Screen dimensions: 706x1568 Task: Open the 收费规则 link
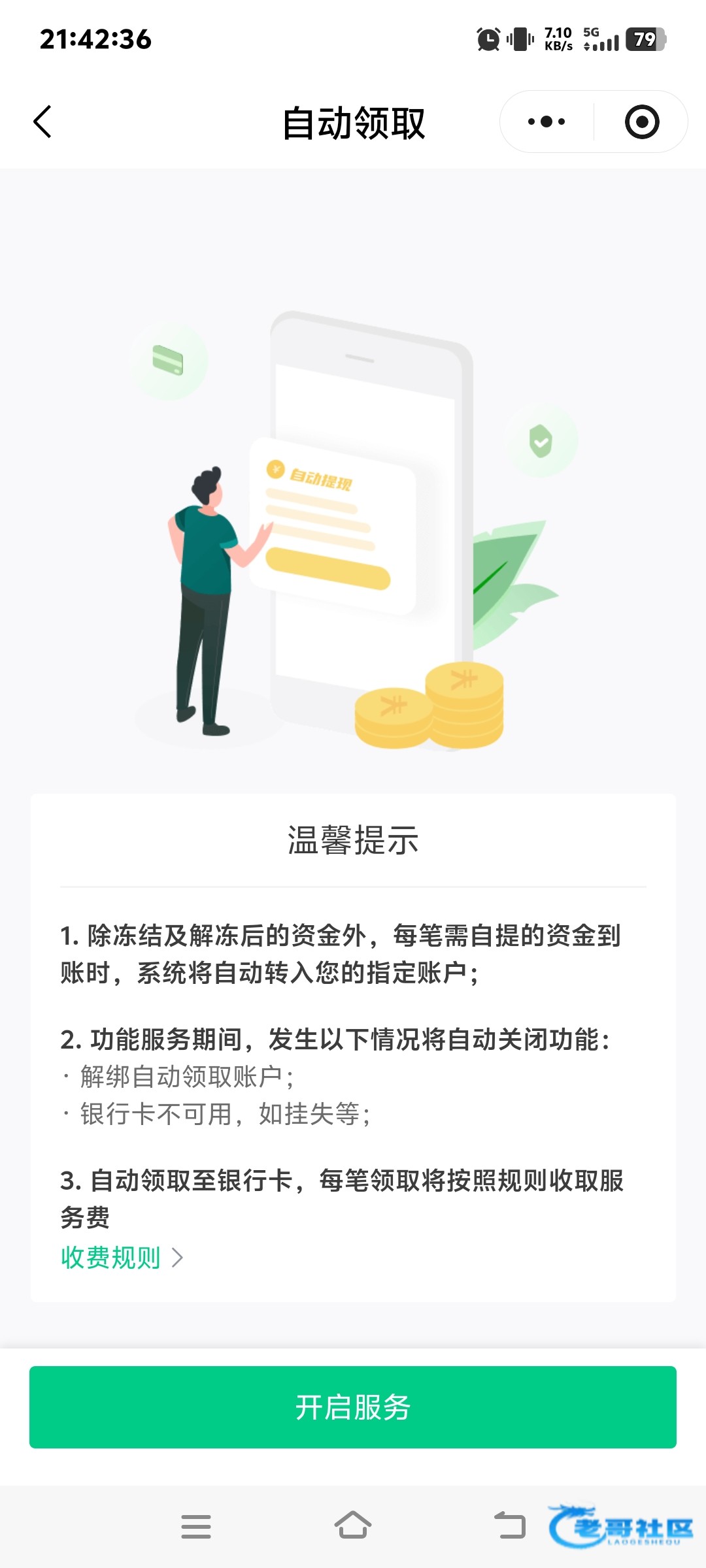(122, 1258)
